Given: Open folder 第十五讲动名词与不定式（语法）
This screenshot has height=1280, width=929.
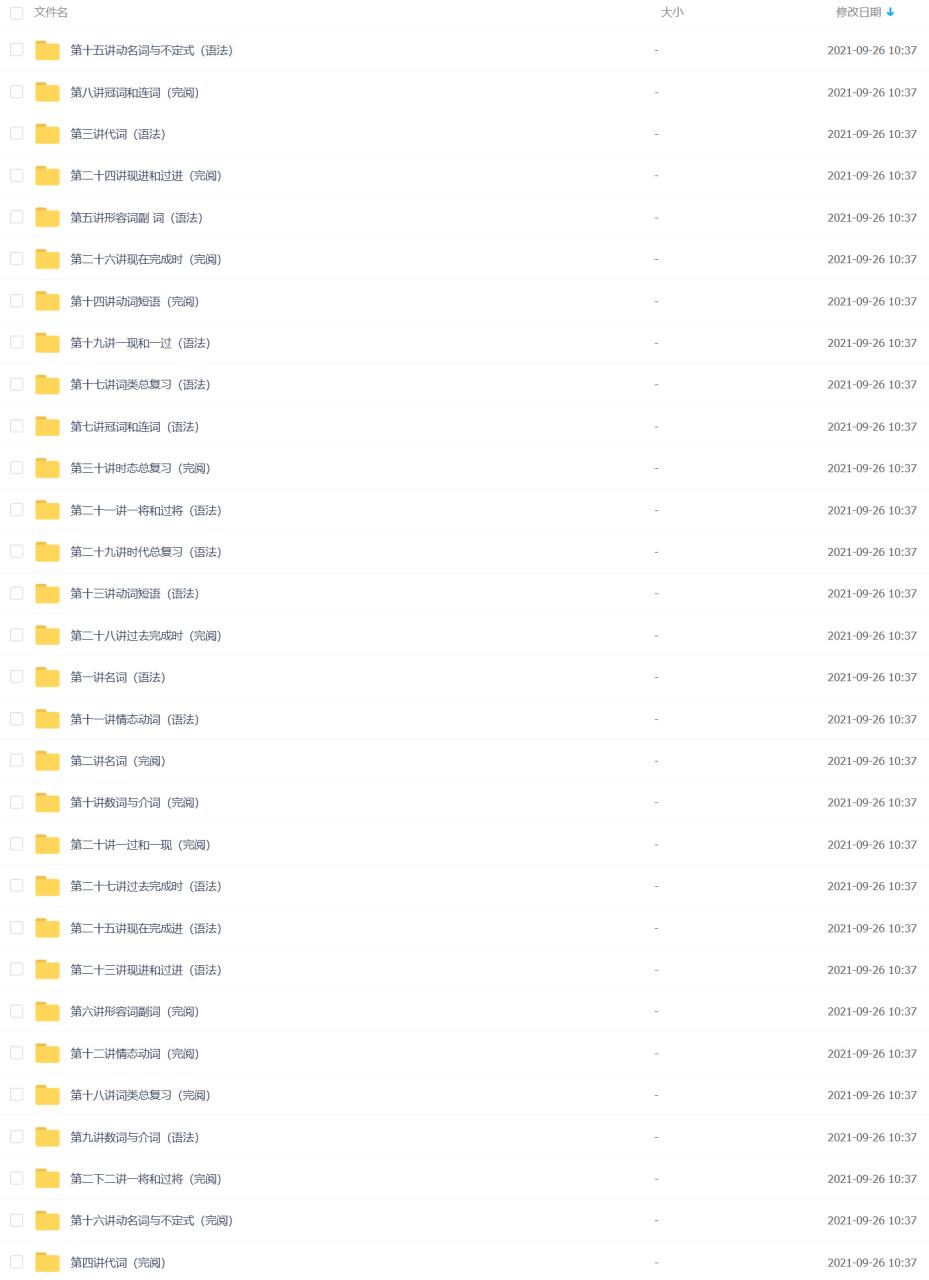Looking at the screenshot, I should coord(151,50).
